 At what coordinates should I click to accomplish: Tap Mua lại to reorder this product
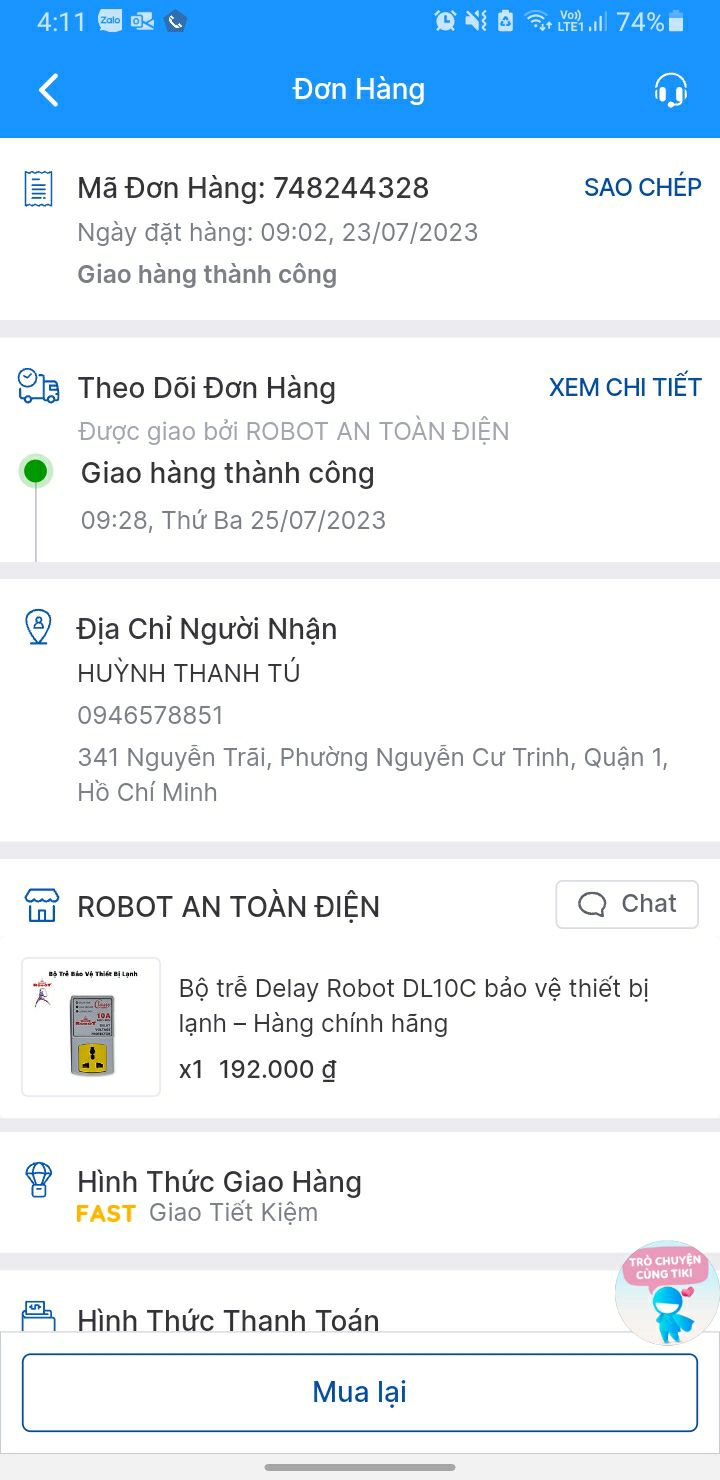coord(359,1390)
